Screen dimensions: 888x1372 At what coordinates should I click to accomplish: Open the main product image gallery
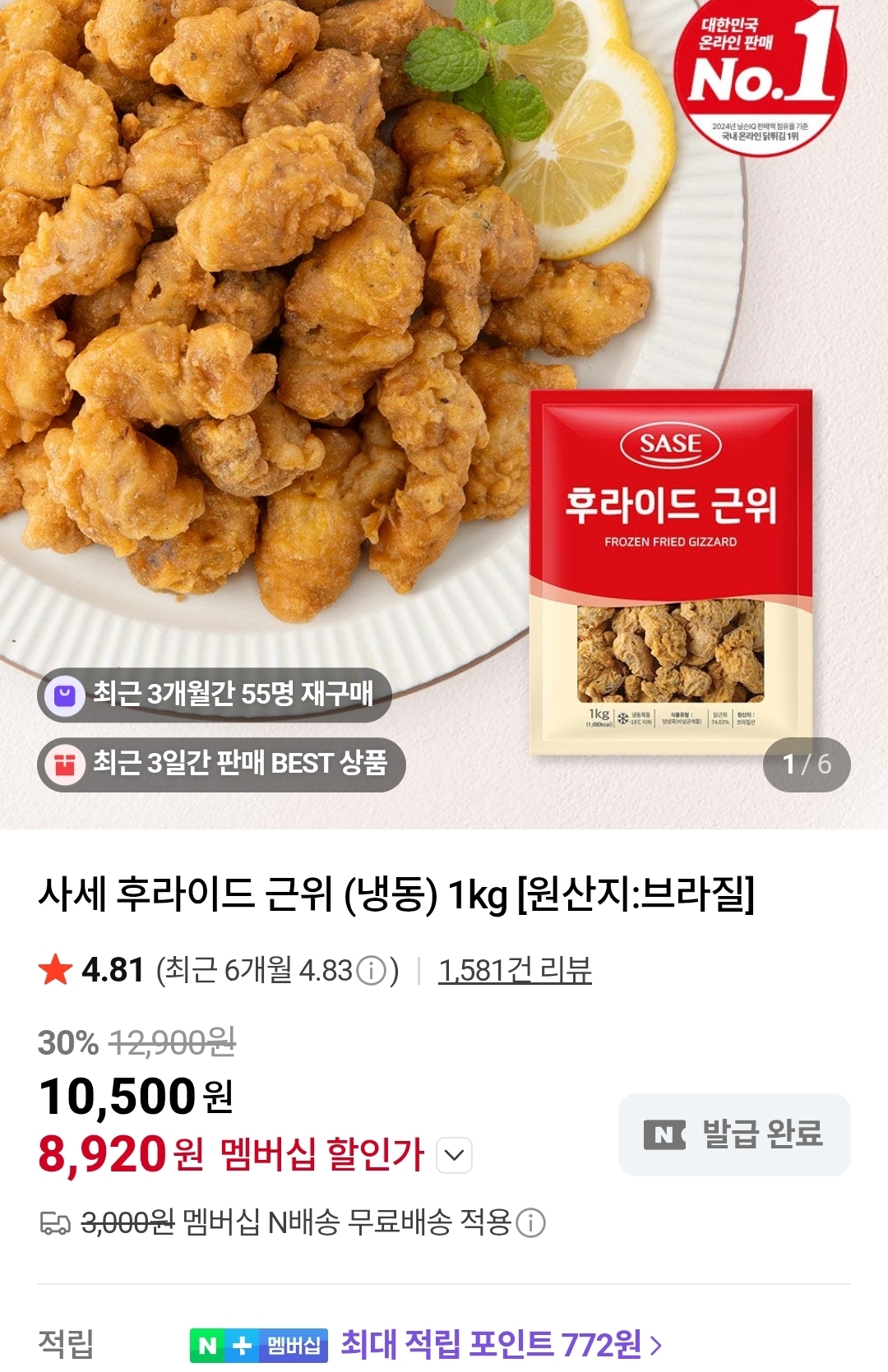(444, 411)
